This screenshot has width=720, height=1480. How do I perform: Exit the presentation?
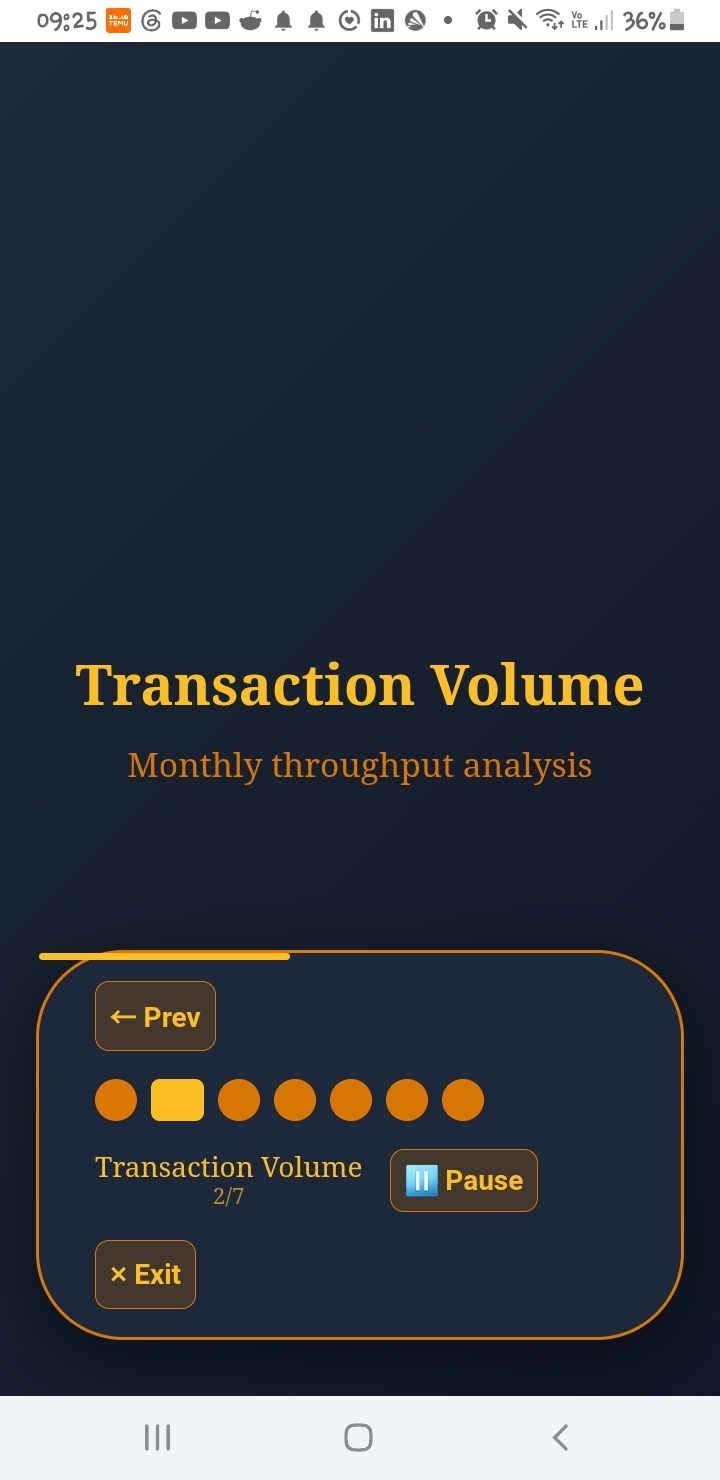tap(145, 1274)
